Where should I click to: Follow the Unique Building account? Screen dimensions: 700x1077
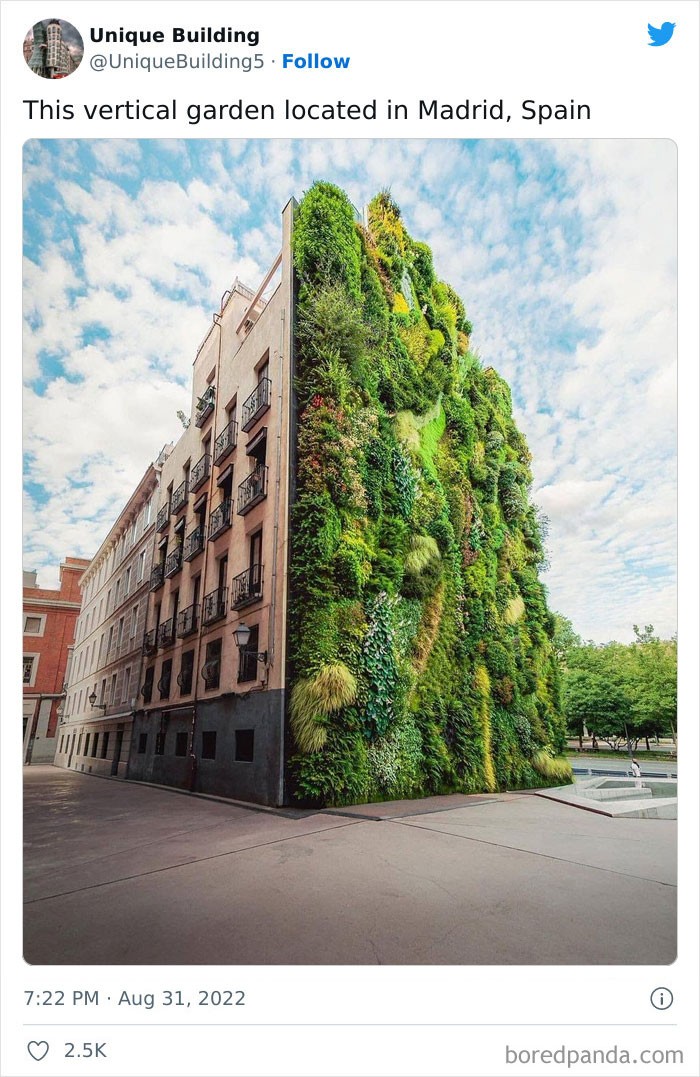(x=315, y=61)
